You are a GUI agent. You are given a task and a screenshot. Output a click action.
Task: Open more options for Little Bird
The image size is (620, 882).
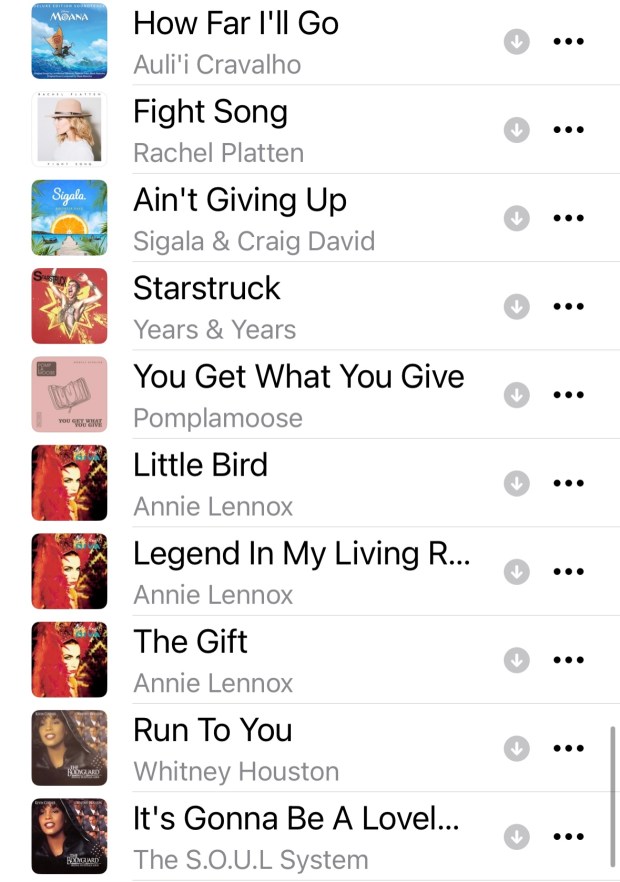coord(568,483)
